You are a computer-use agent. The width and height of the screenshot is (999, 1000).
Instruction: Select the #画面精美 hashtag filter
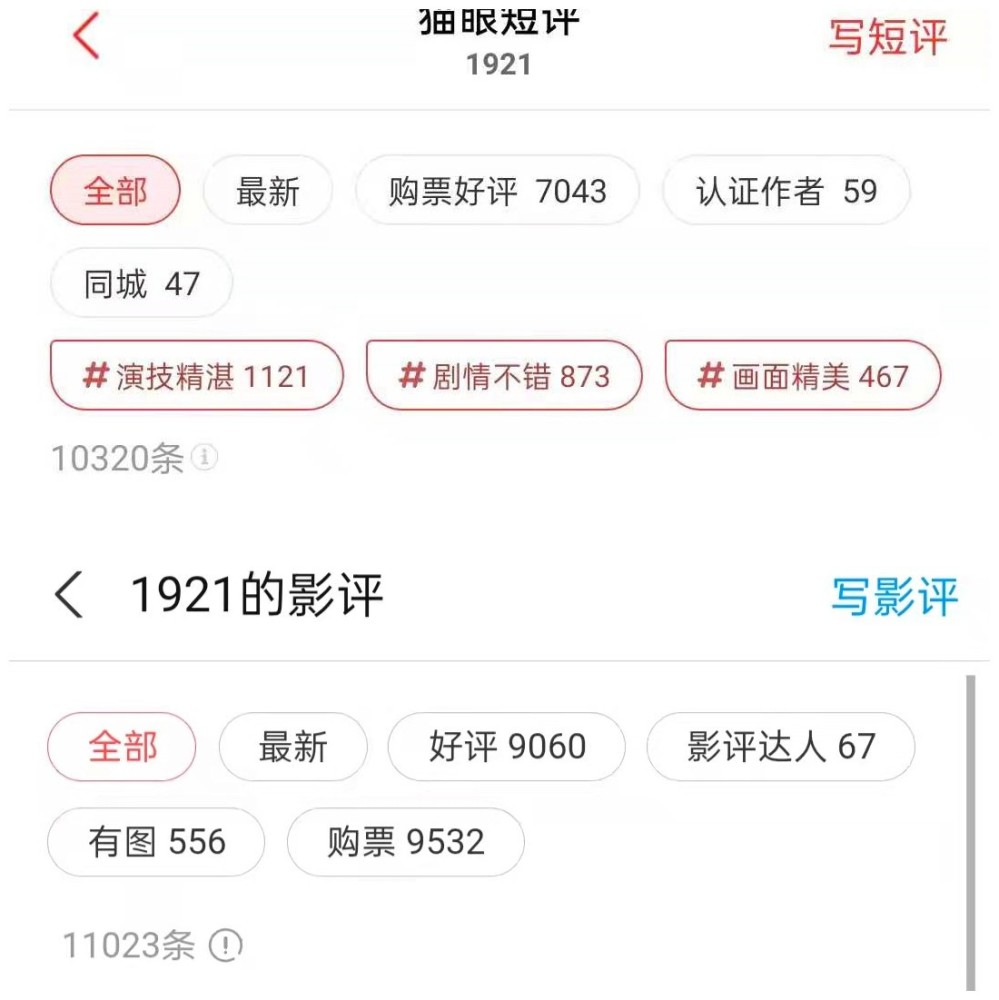801,377
